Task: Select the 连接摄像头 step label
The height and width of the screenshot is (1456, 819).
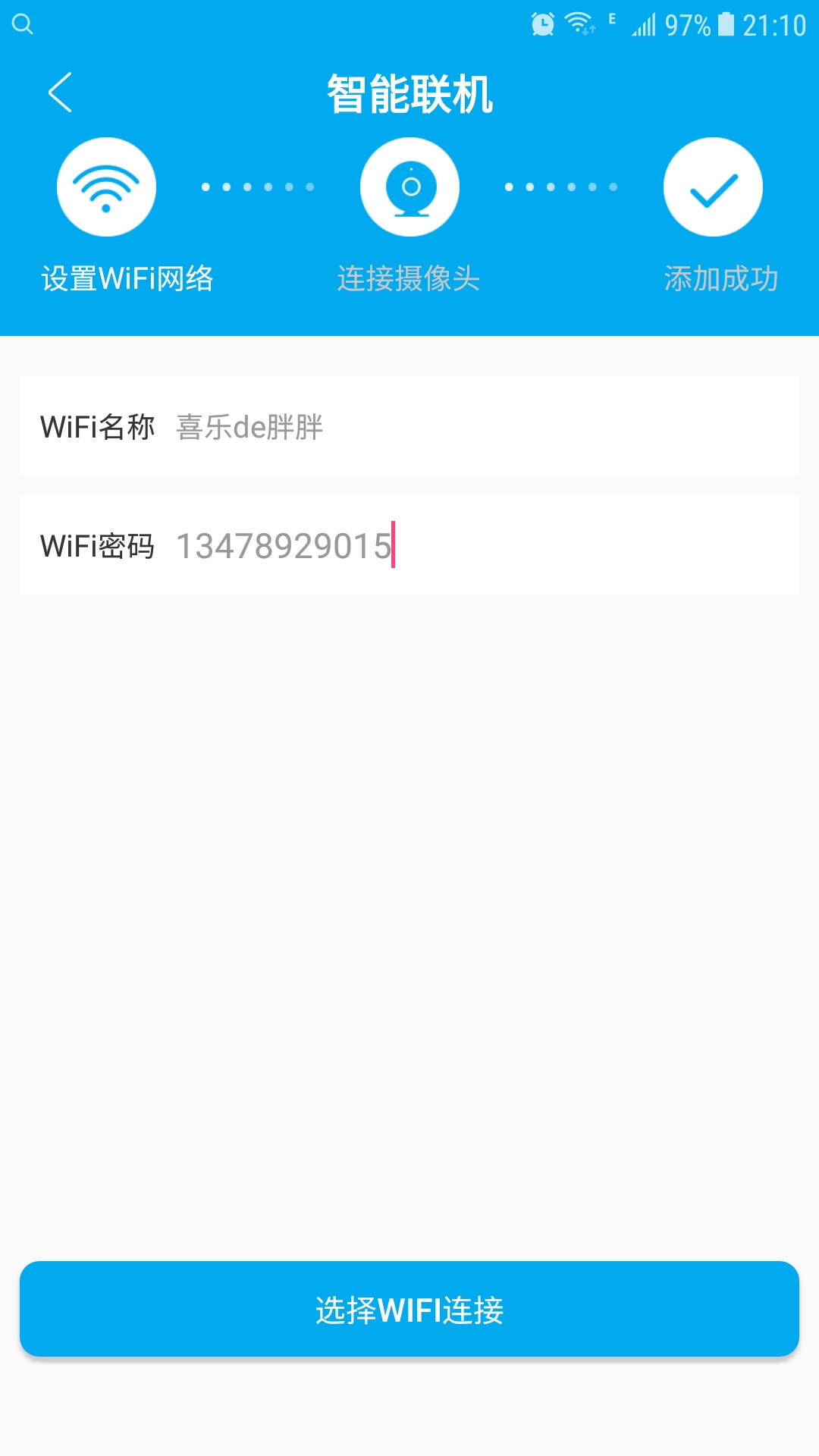Action: click(409, 278)
